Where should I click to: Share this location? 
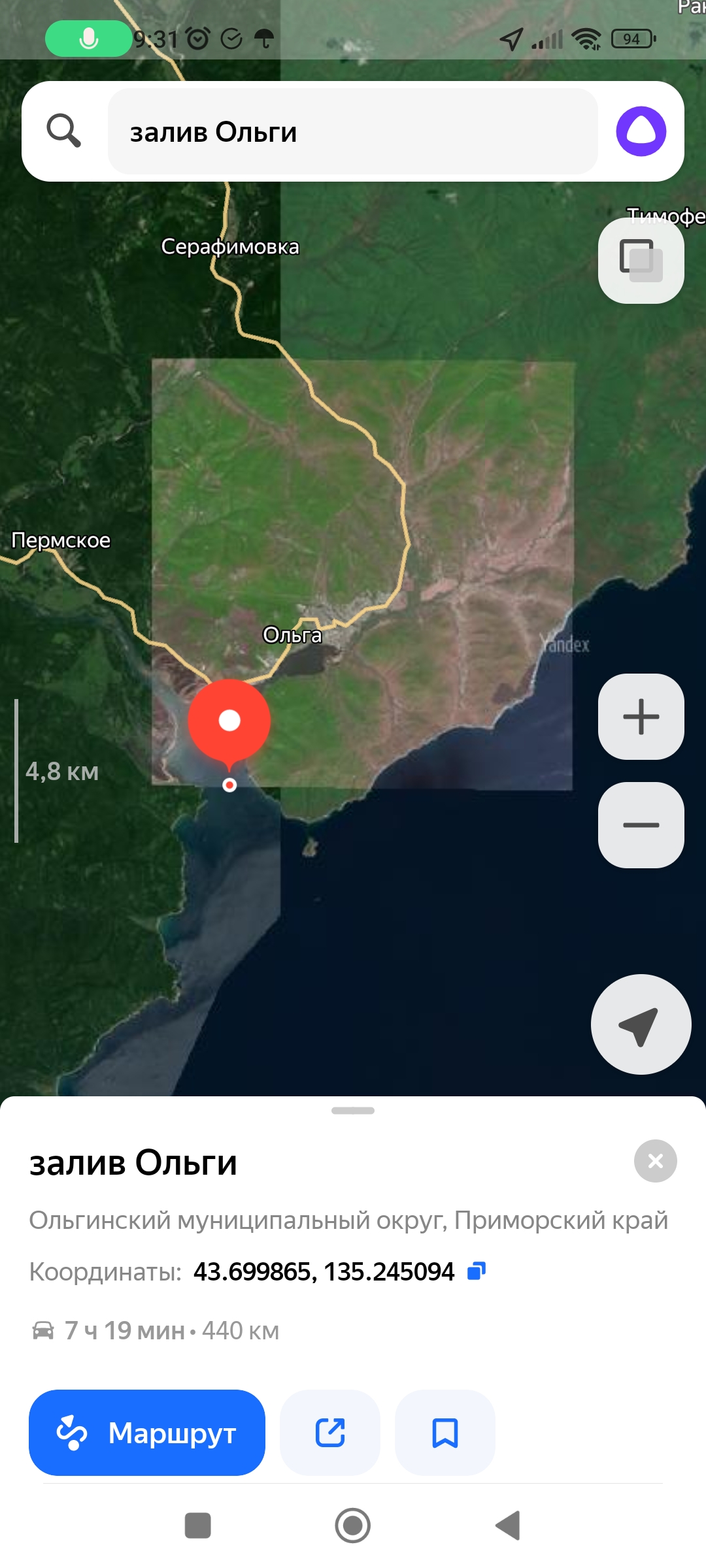tap(330, 1433)
